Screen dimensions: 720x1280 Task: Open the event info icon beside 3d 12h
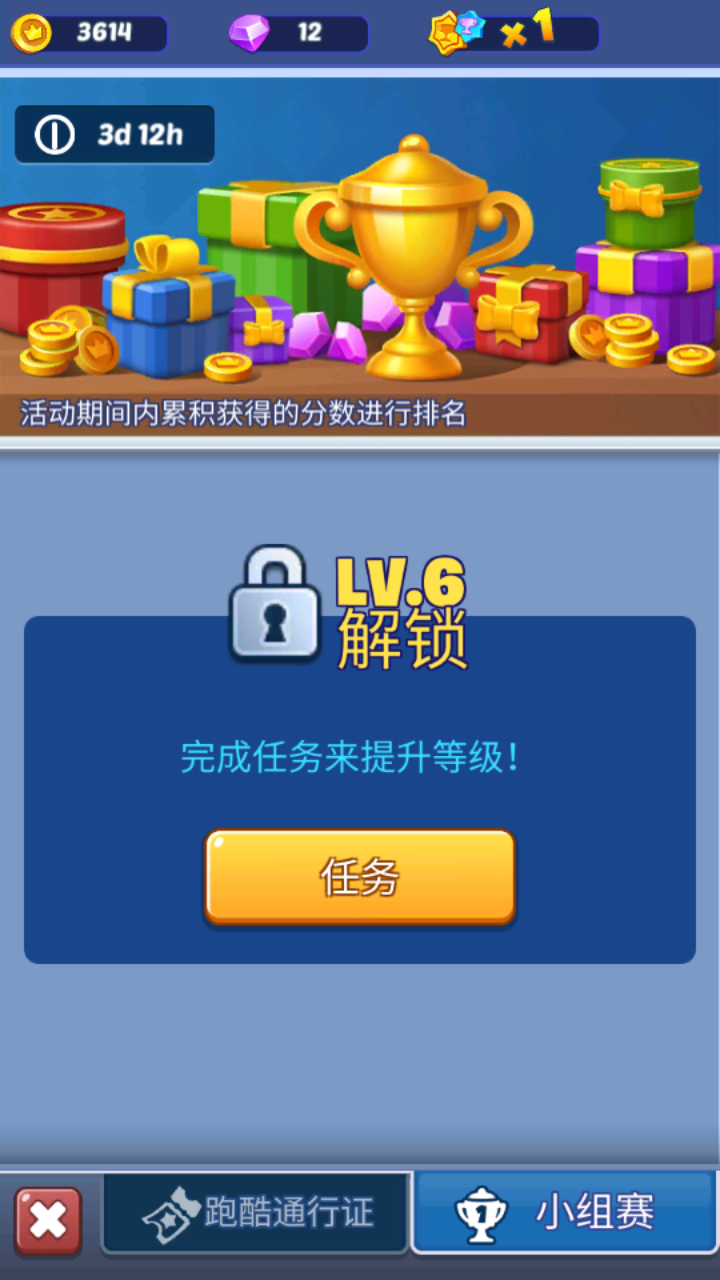point(54,135)
